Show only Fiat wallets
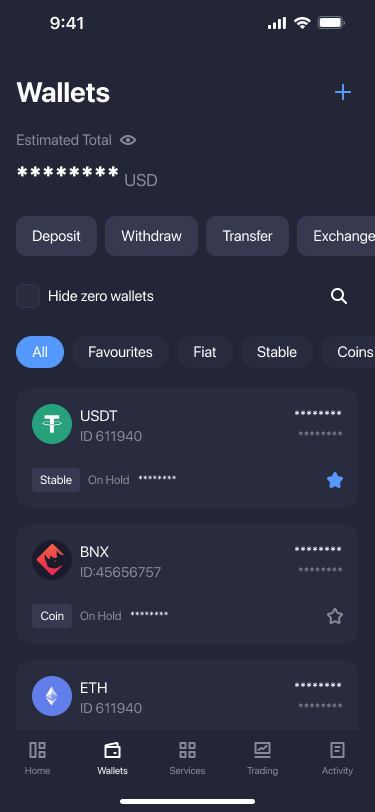 click(205, 352)
